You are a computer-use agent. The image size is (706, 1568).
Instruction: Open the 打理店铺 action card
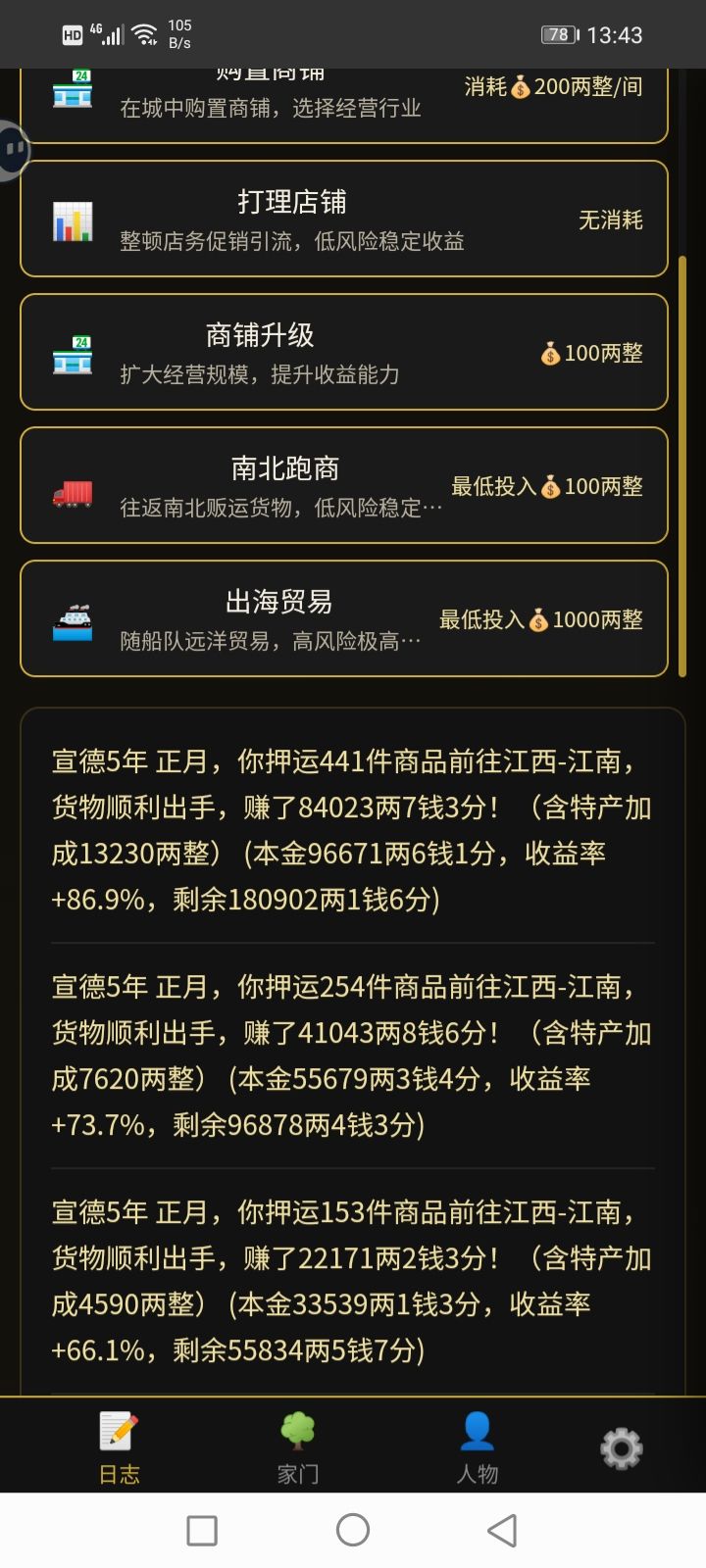(x=343, y=220)
